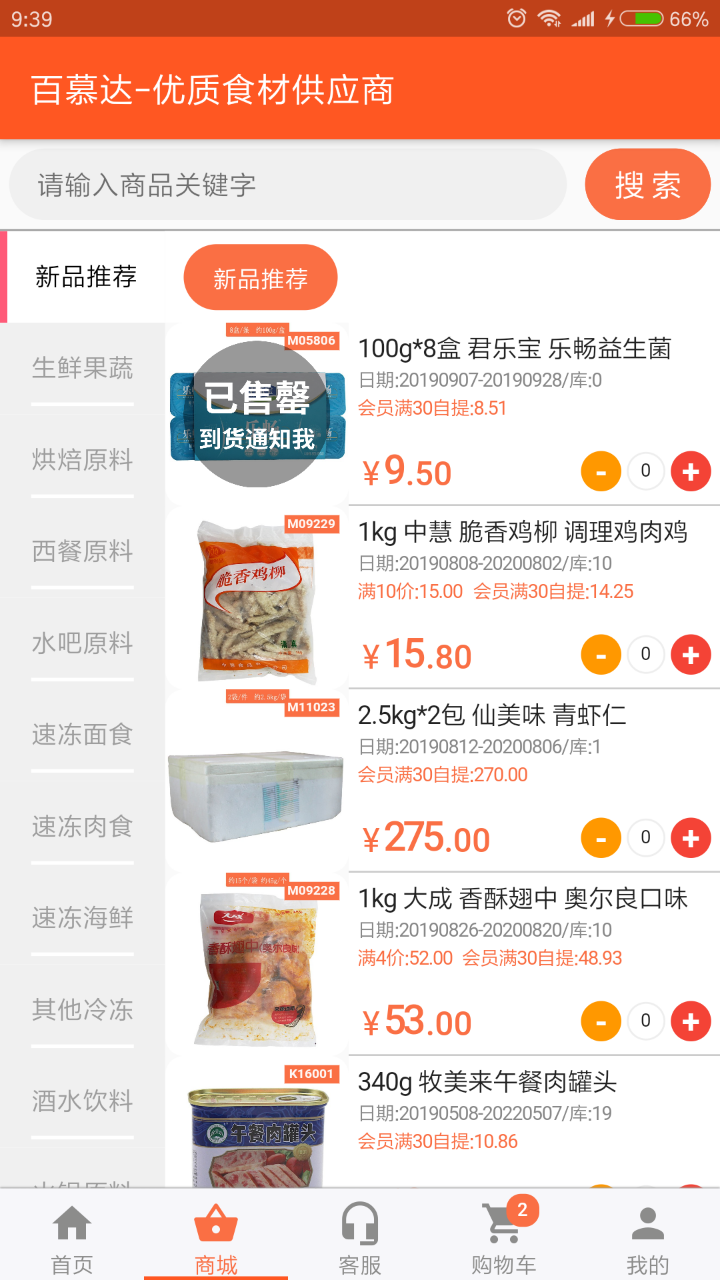Tap the 搜索 search button
Screen dimensions: 720x1280
(x=647, y=185)
